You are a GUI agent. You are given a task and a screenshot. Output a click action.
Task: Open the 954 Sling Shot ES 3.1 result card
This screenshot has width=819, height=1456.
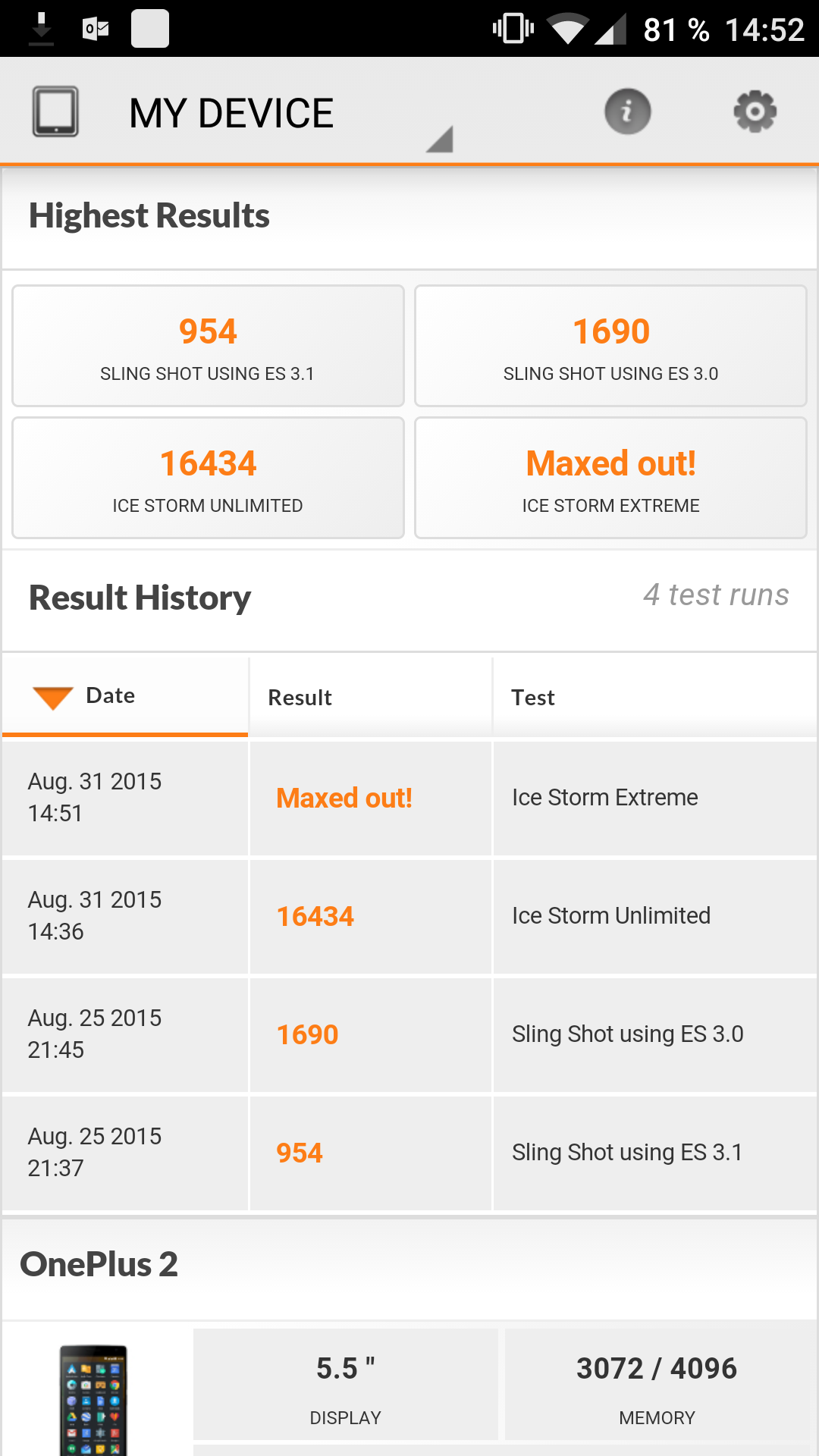208,346
